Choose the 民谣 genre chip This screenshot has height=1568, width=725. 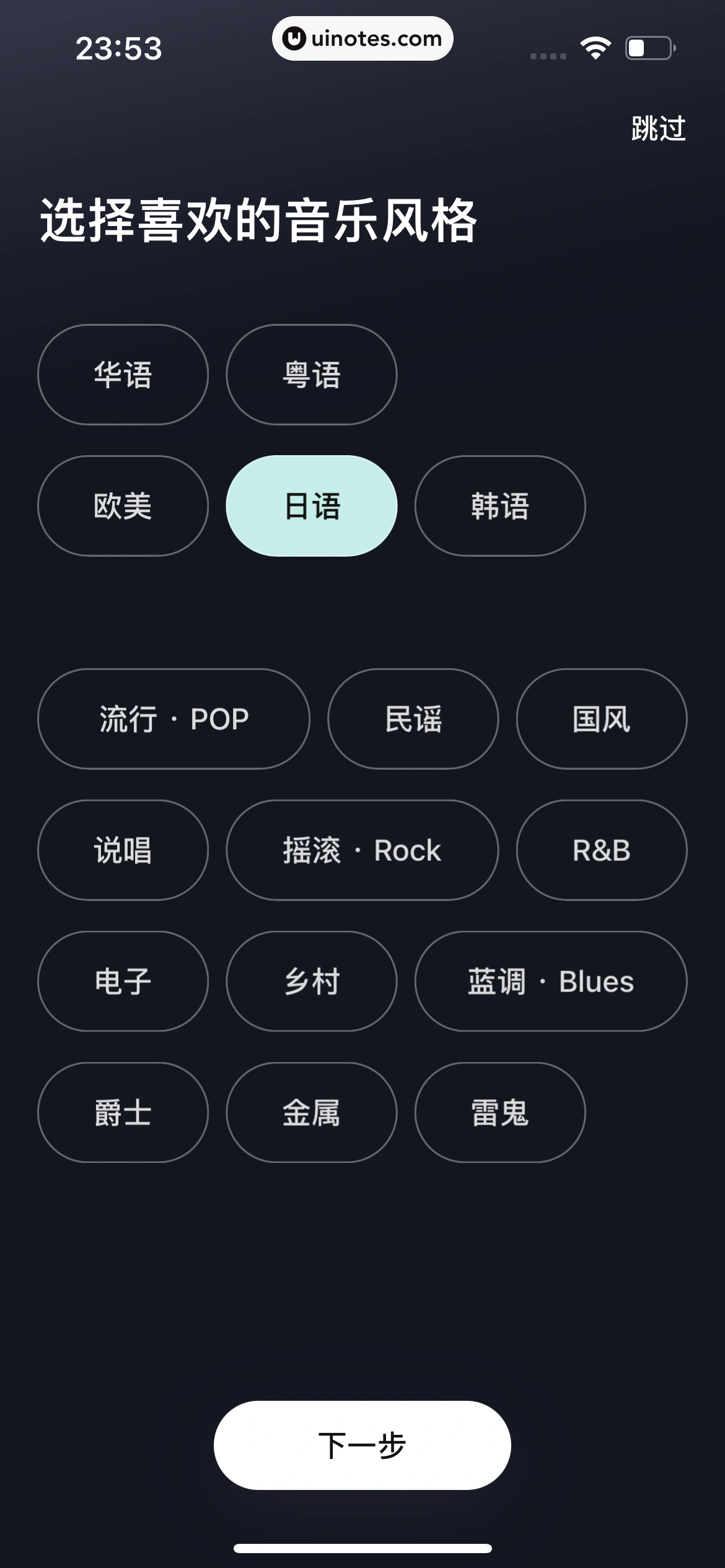point(413,719)
